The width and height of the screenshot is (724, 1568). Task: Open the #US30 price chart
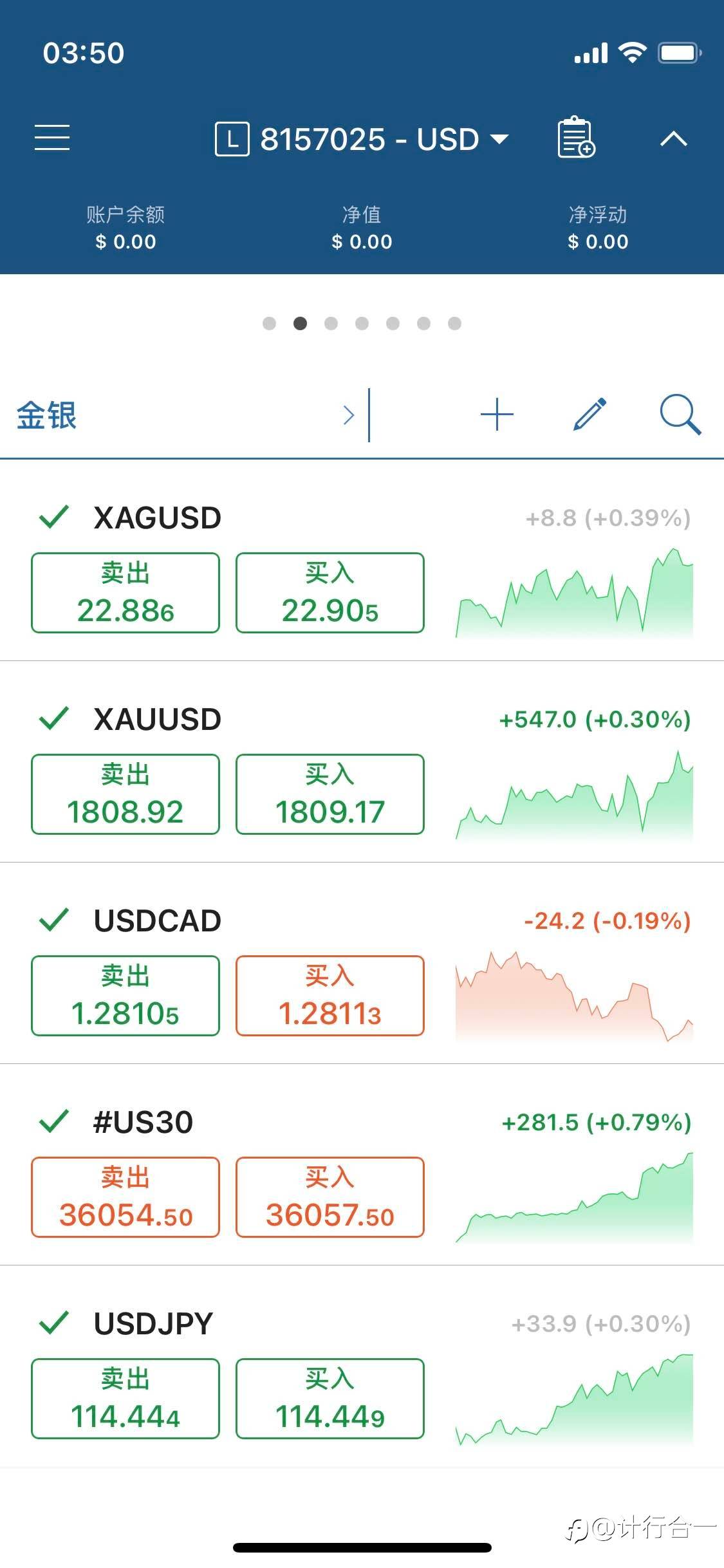pyautogui.click(x=574, y=1198)
